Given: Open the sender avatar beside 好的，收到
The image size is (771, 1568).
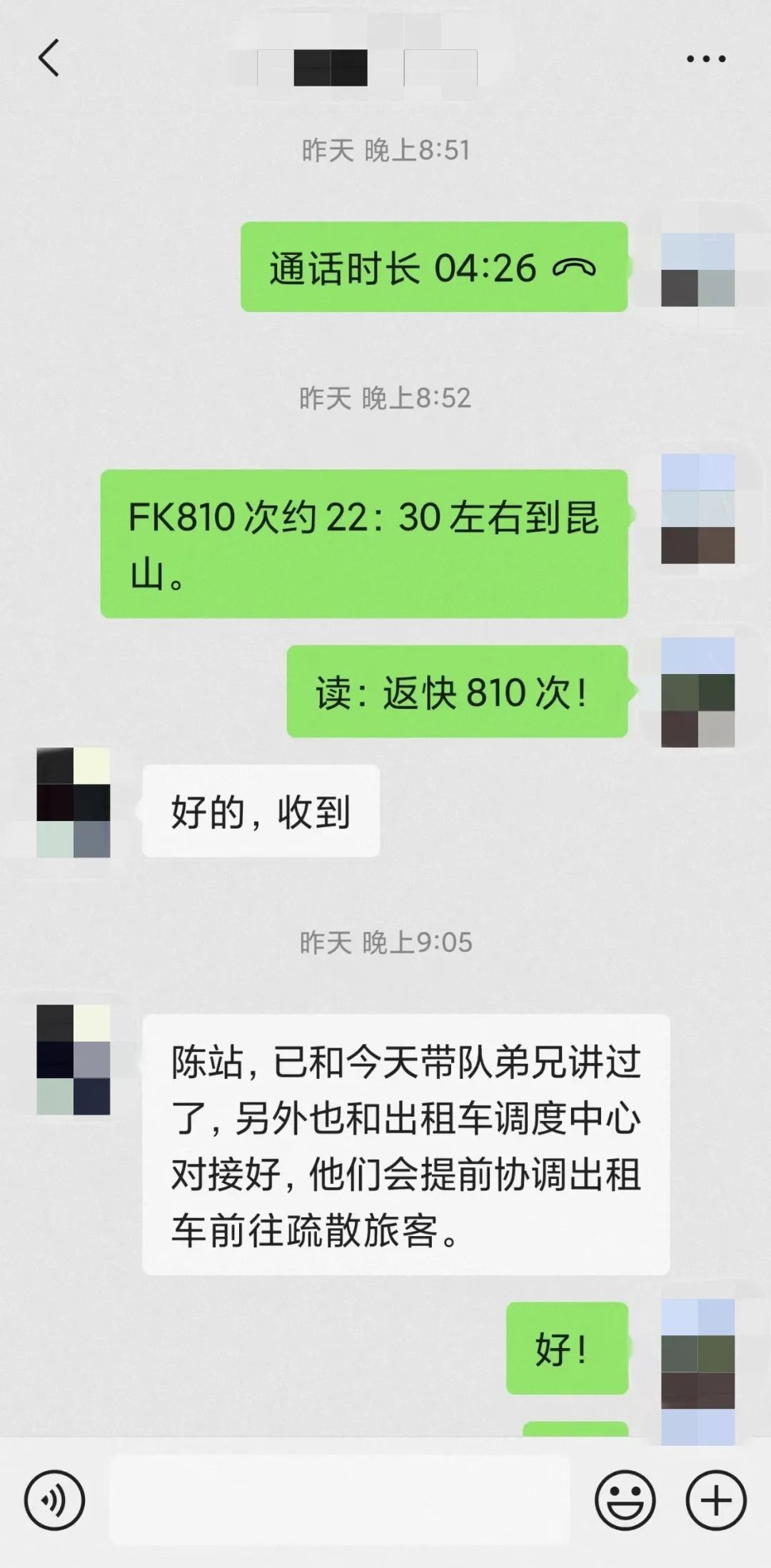Looking at the screenshot, I should pos(74,803).
